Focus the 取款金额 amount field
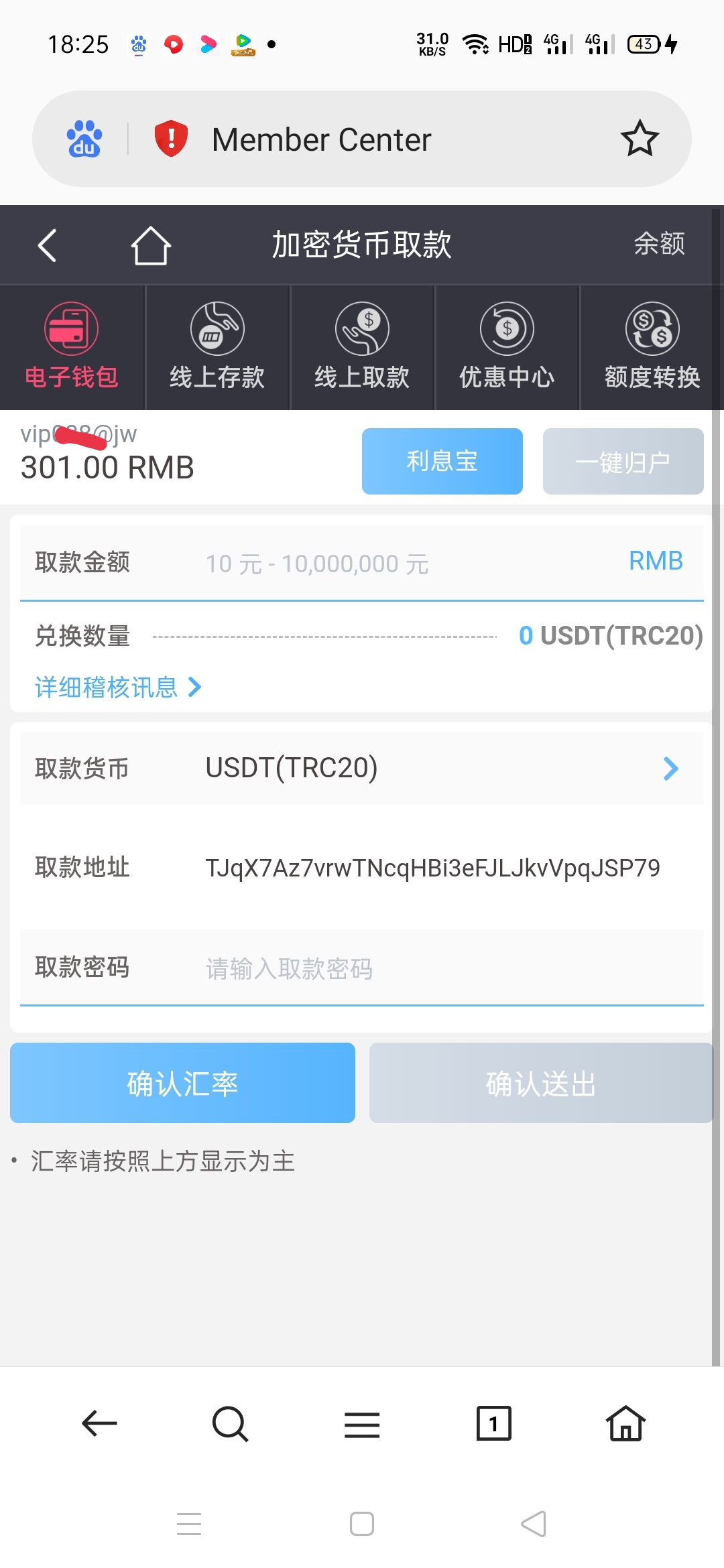 coord(402,564)
